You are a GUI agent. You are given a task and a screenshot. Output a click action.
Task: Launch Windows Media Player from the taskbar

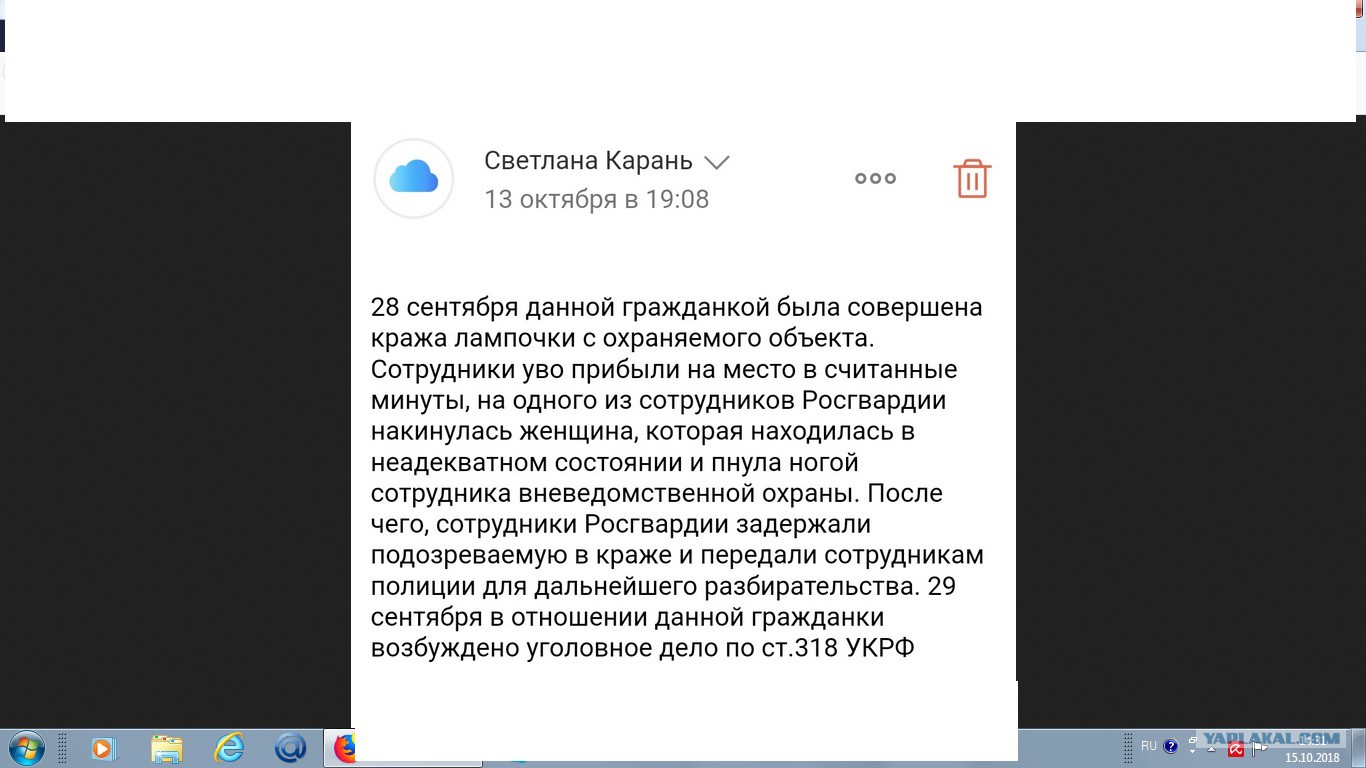click(103, 748)
